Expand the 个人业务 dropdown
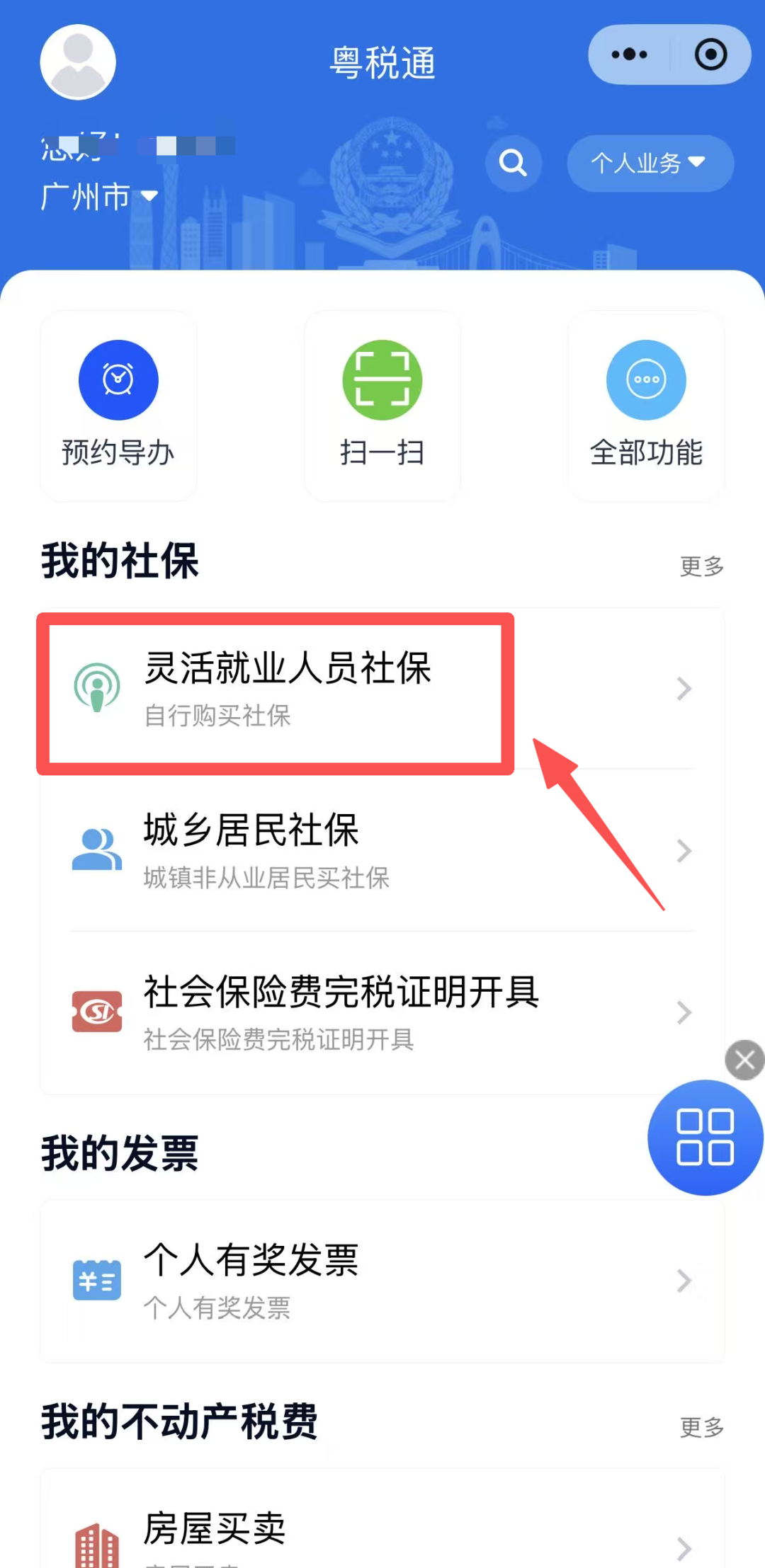 [x=650, y=163]
